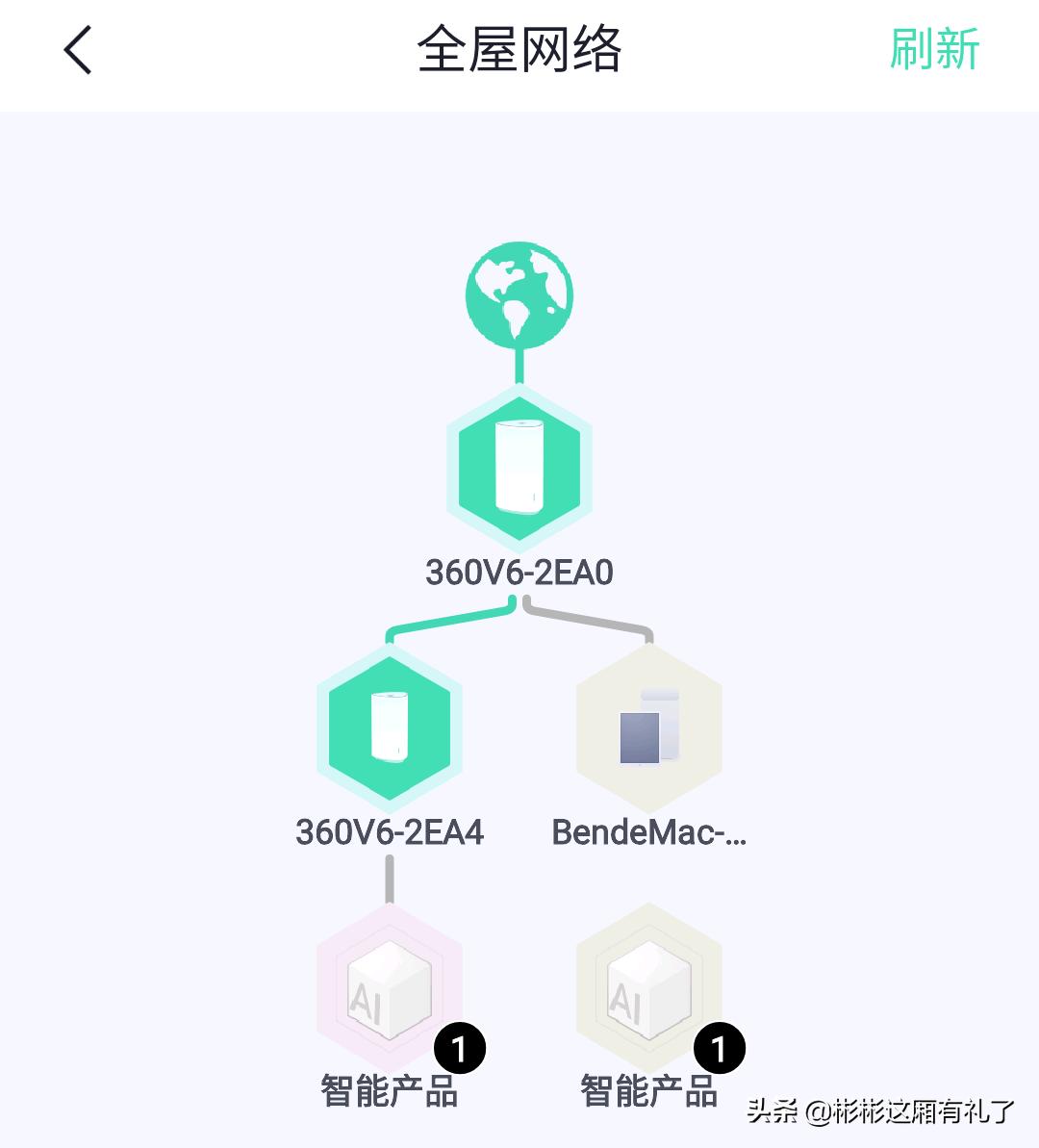Click the left AI smart product cube icon
Screen dimensions: 1039x1148
pyautogui.click(x=389, y=991)
